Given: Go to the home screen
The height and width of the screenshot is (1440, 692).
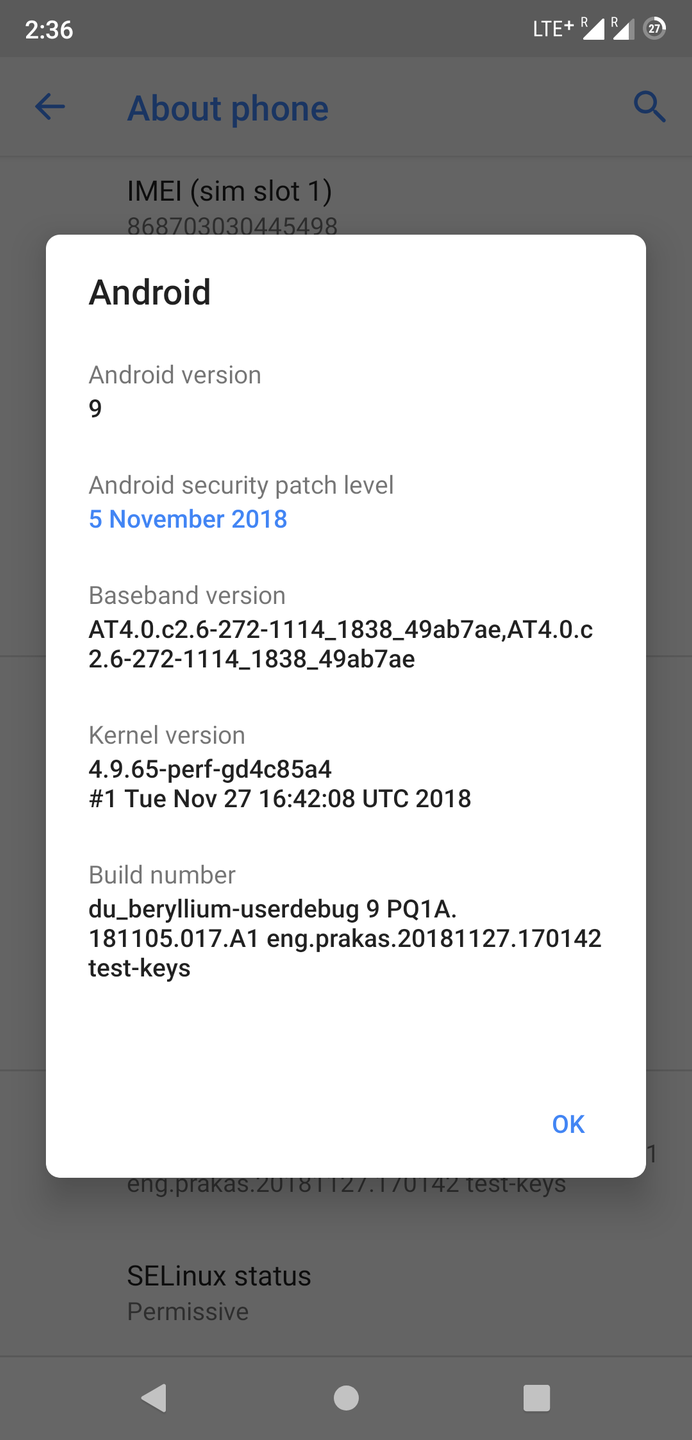Looking at the screenshot, I should coord(346,1397).
